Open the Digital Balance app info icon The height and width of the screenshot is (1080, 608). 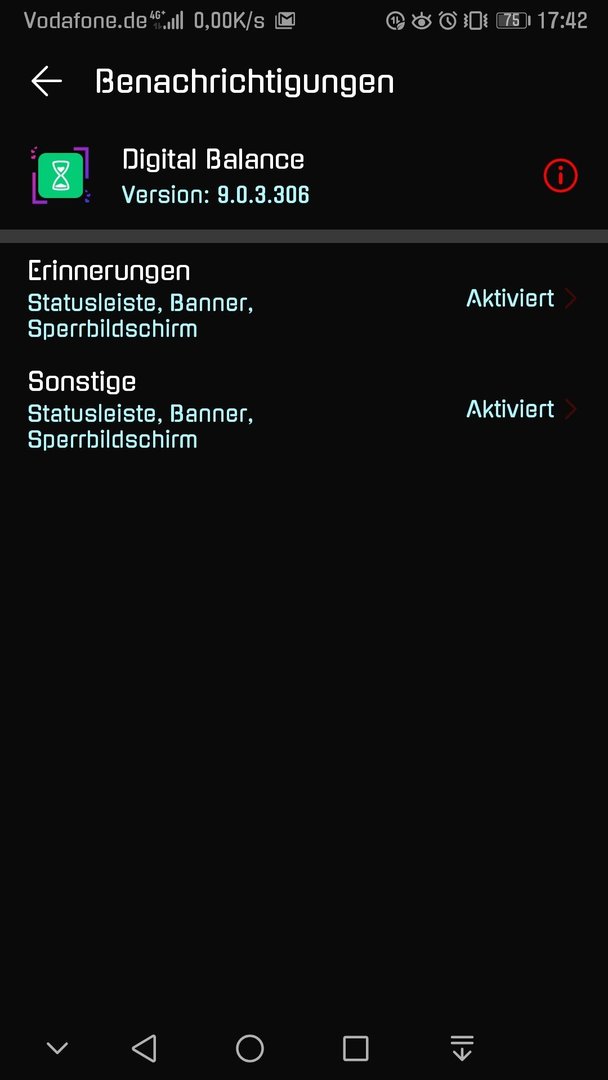560,176
